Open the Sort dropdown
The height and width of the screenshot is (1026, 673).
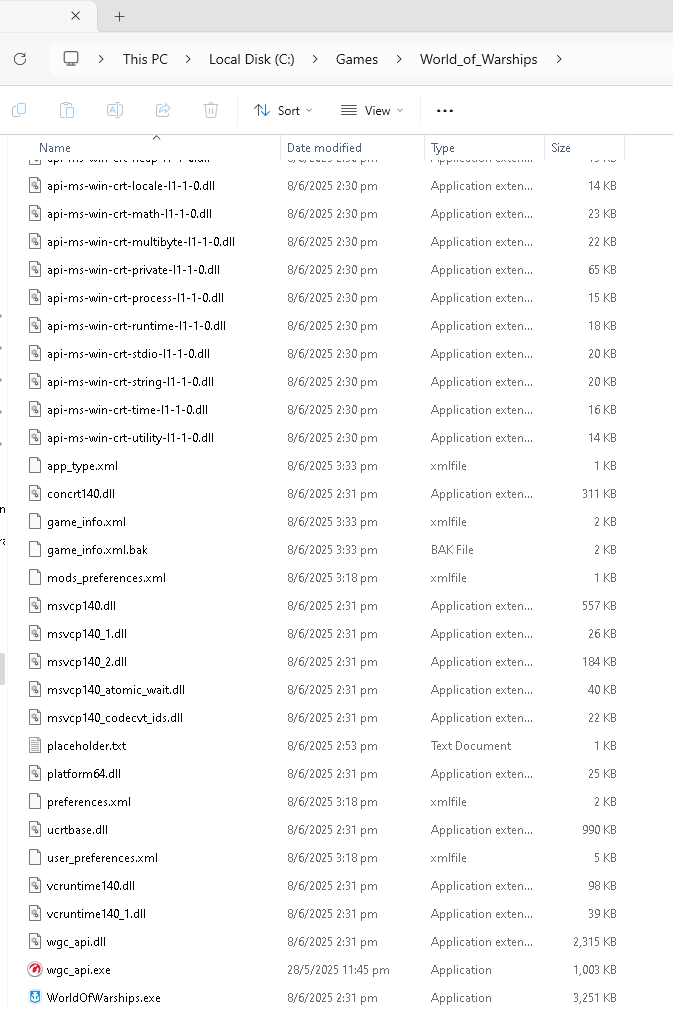(283, 111)
